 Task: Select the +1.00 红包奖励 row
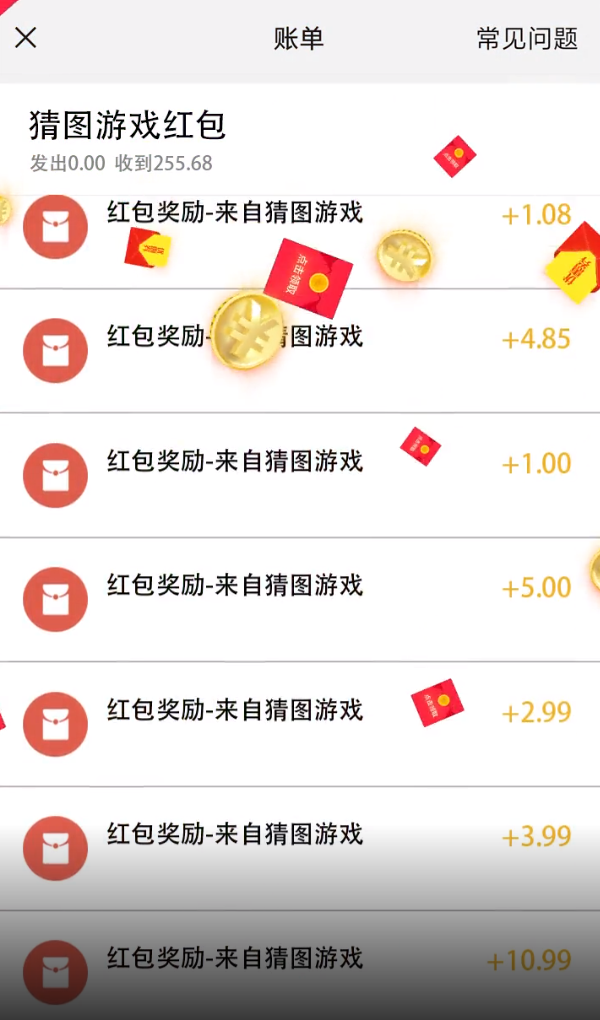(300, 475)
